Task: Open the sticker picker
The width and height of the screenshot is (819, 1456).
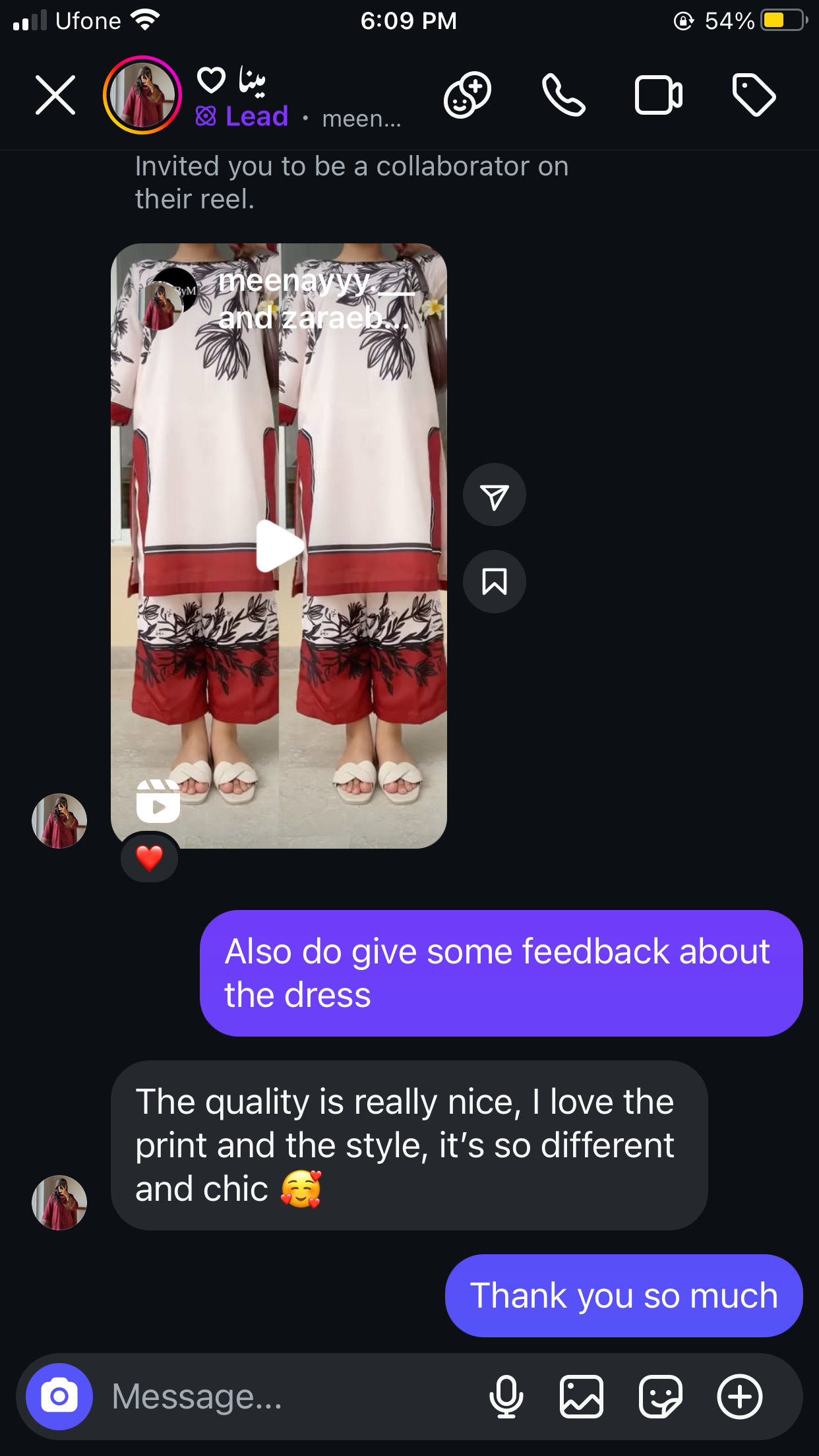Action: click(x=660, y=1397)
